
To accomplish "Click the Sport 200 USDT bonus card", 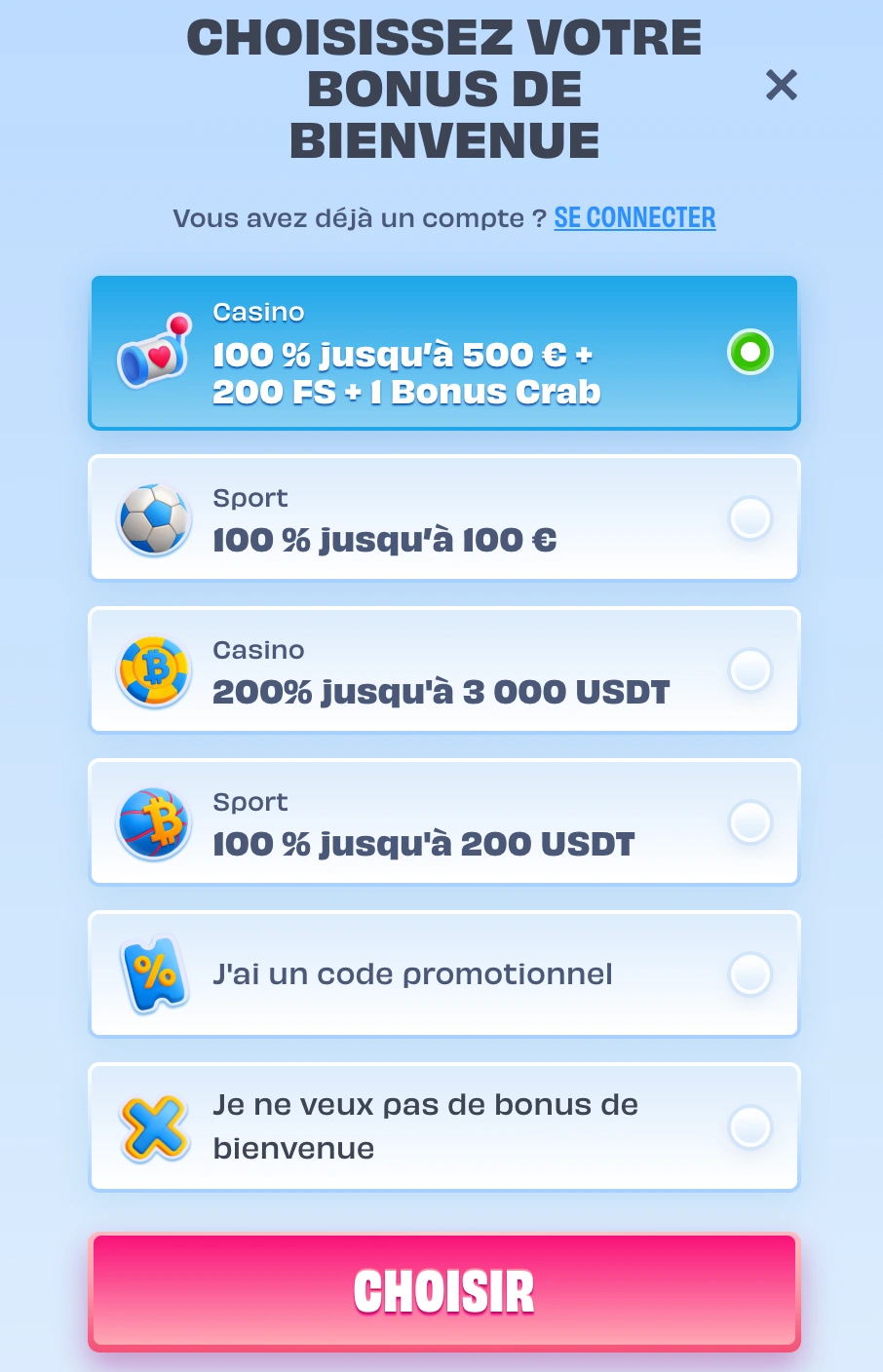I will [x=443, y=821].
